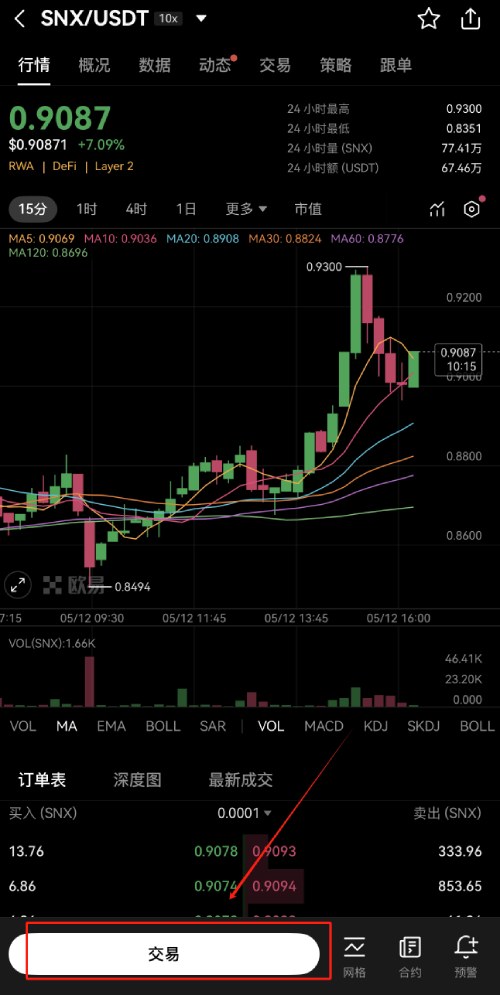This screenshot has height=995, width=500.
Task: Share this market page
Action: pyautogui.click(x=470, y=19)
